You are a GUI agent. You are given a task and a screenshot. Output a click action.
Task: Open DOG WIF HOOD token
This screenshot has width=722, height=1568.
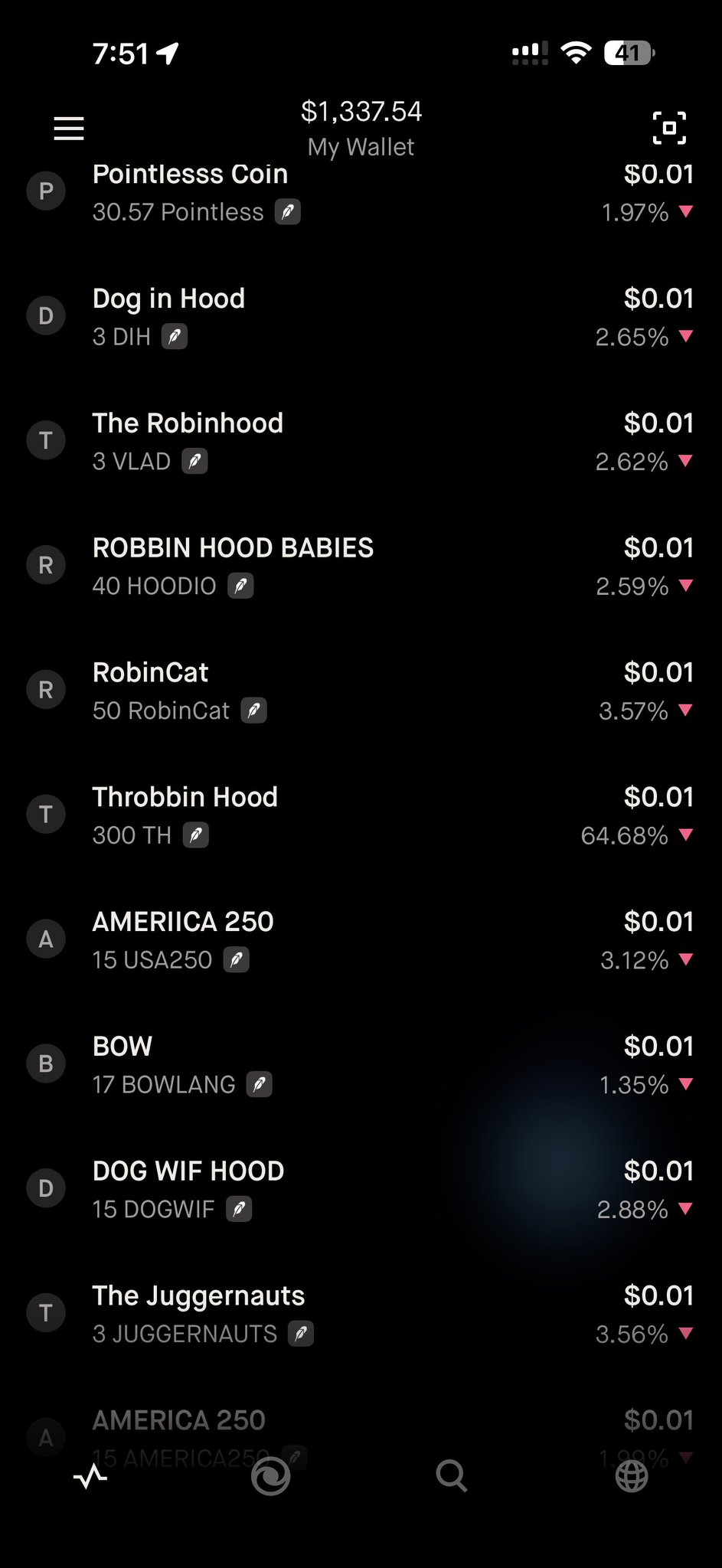361,1190
